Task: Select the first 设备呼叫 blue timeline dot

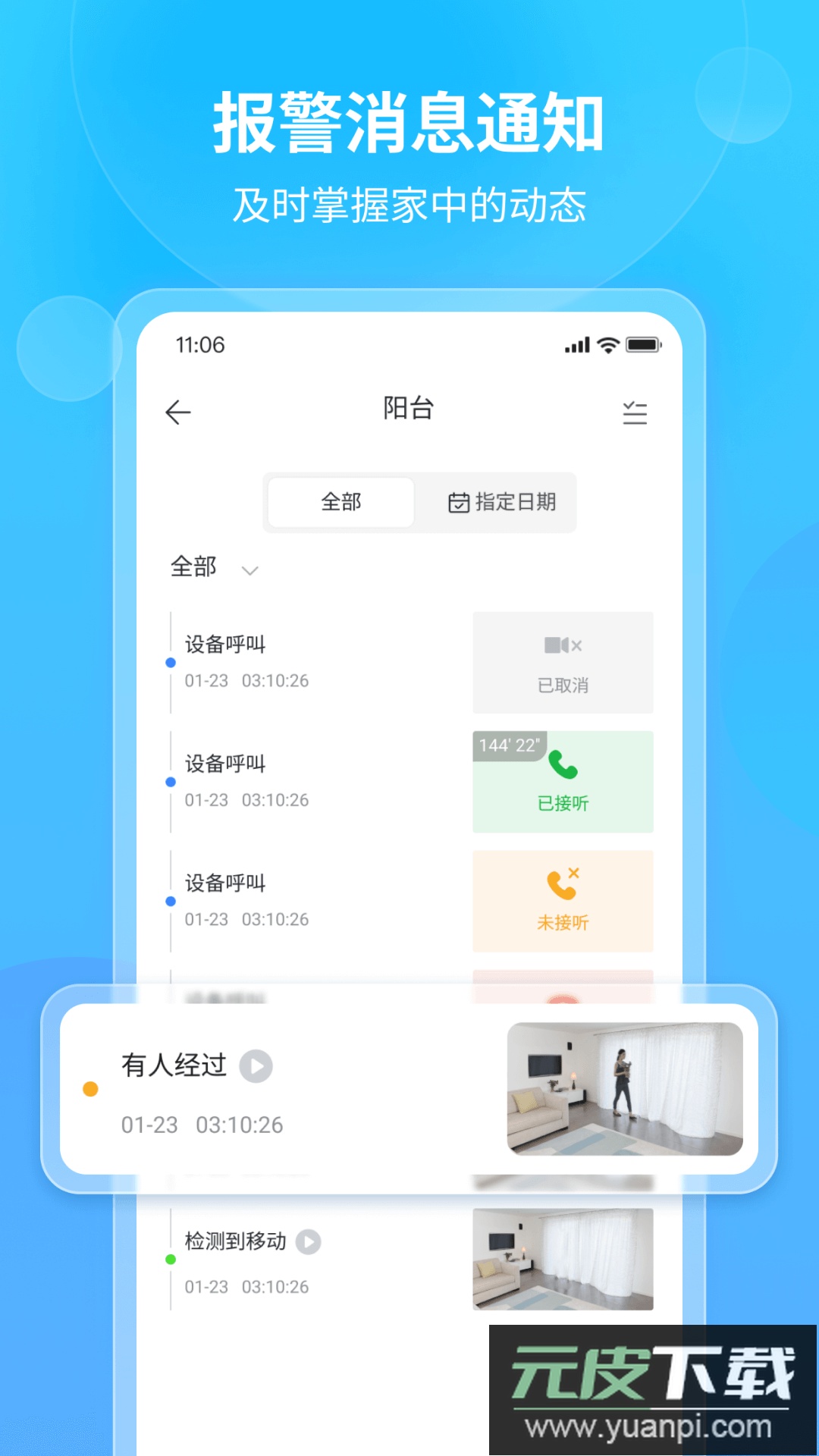Action: pos(171,661)
